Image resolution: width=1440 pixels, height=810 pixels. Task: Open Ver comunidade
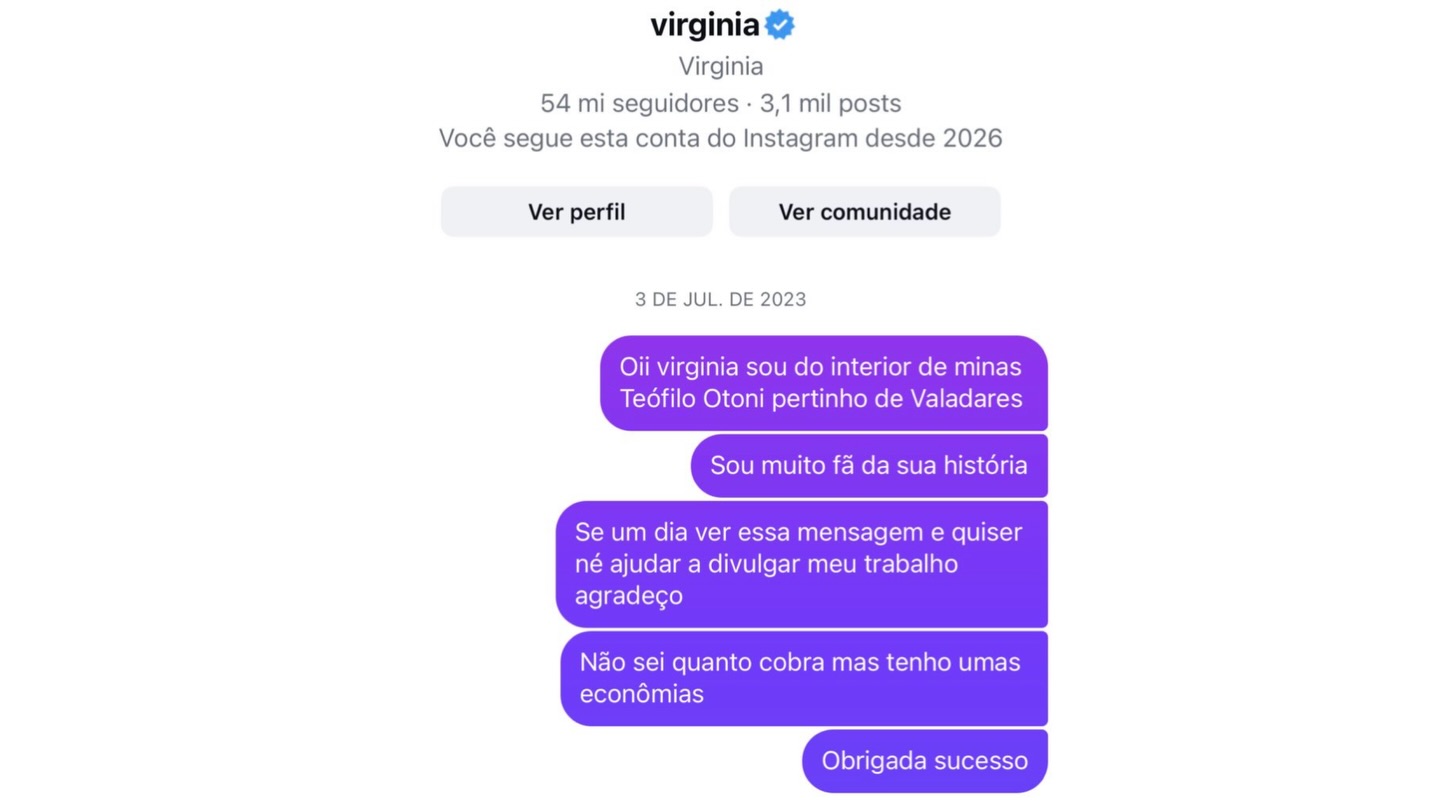864,212
